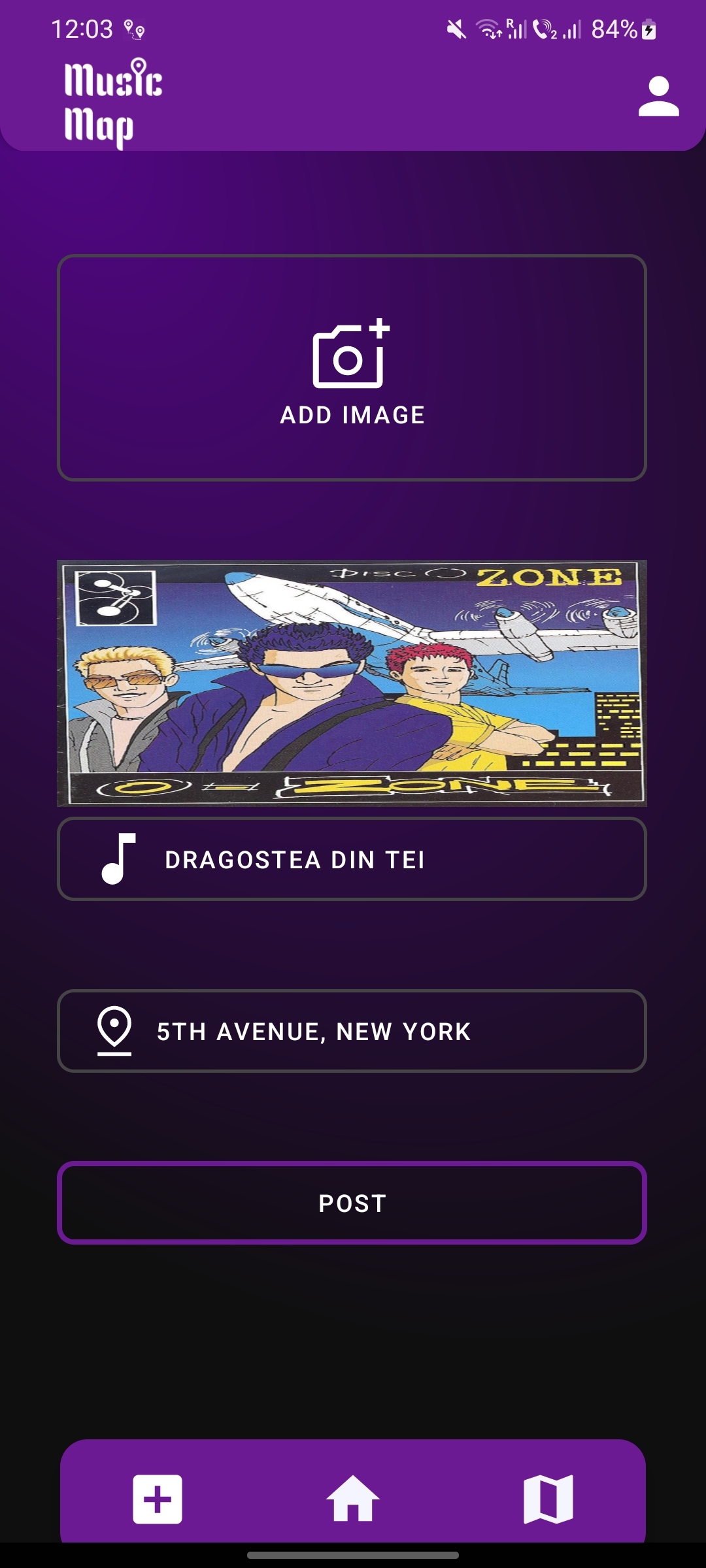Open the Map view icon in navbar

click(x=548, y=1500)
